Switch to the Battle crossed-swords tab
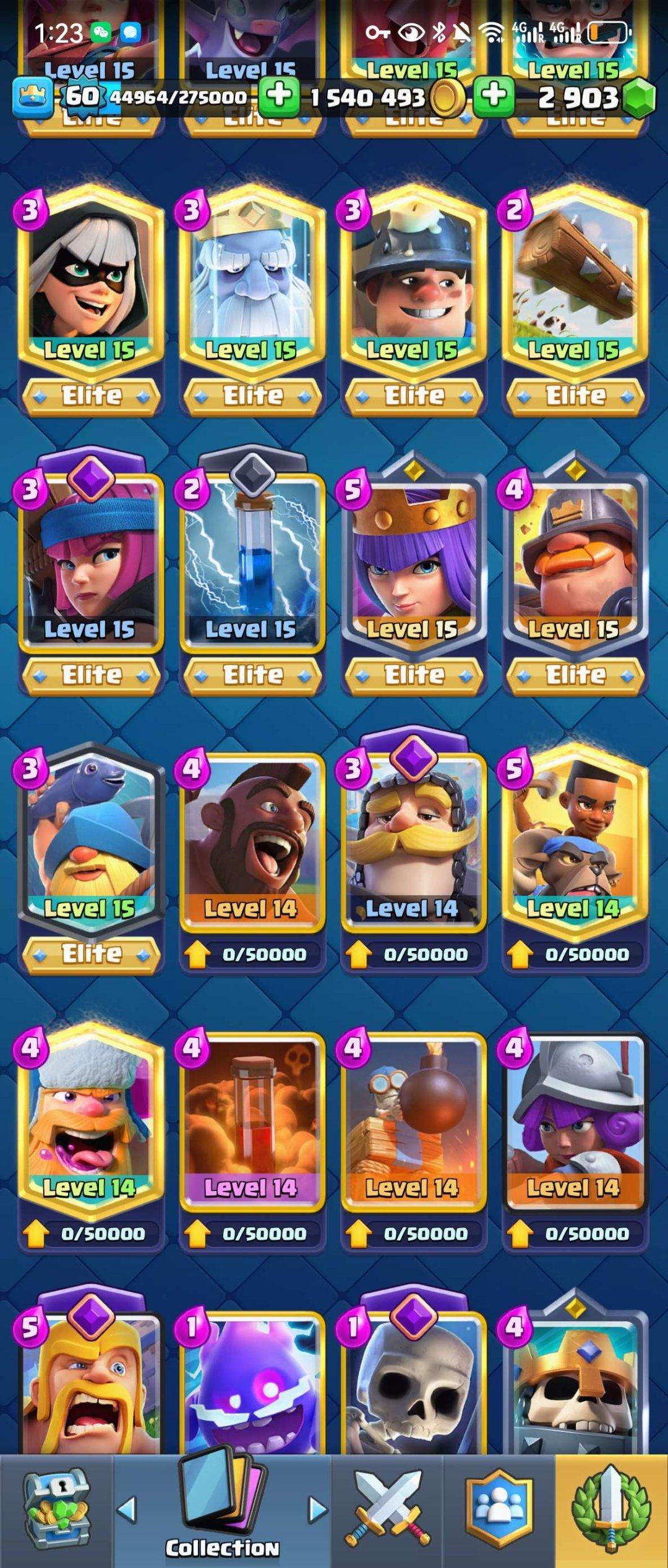Screen dimensions: 668x1568 click(x=388, y=1510)
